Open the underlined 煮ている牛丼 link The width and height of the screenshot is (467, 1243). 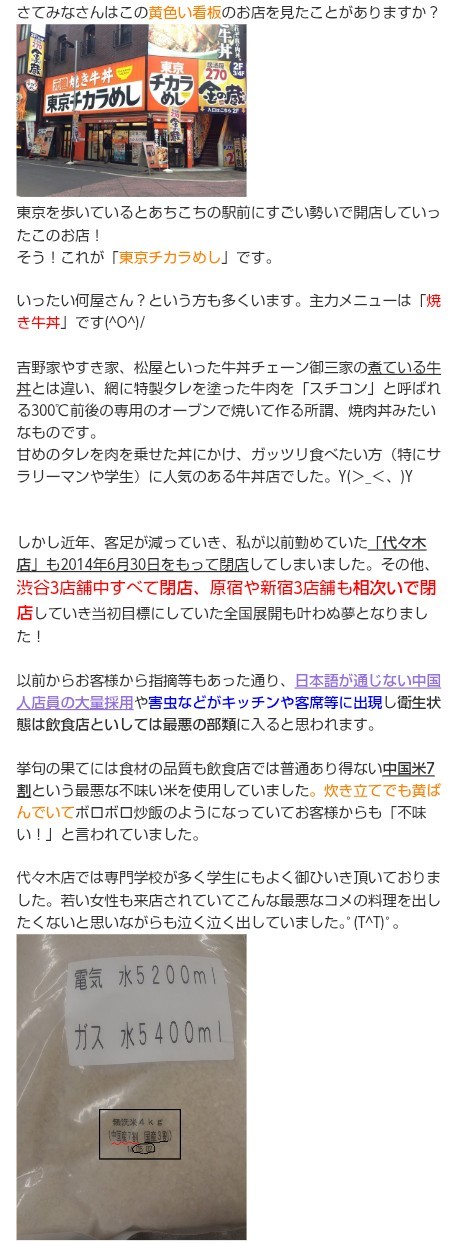[x=398, y=366]
